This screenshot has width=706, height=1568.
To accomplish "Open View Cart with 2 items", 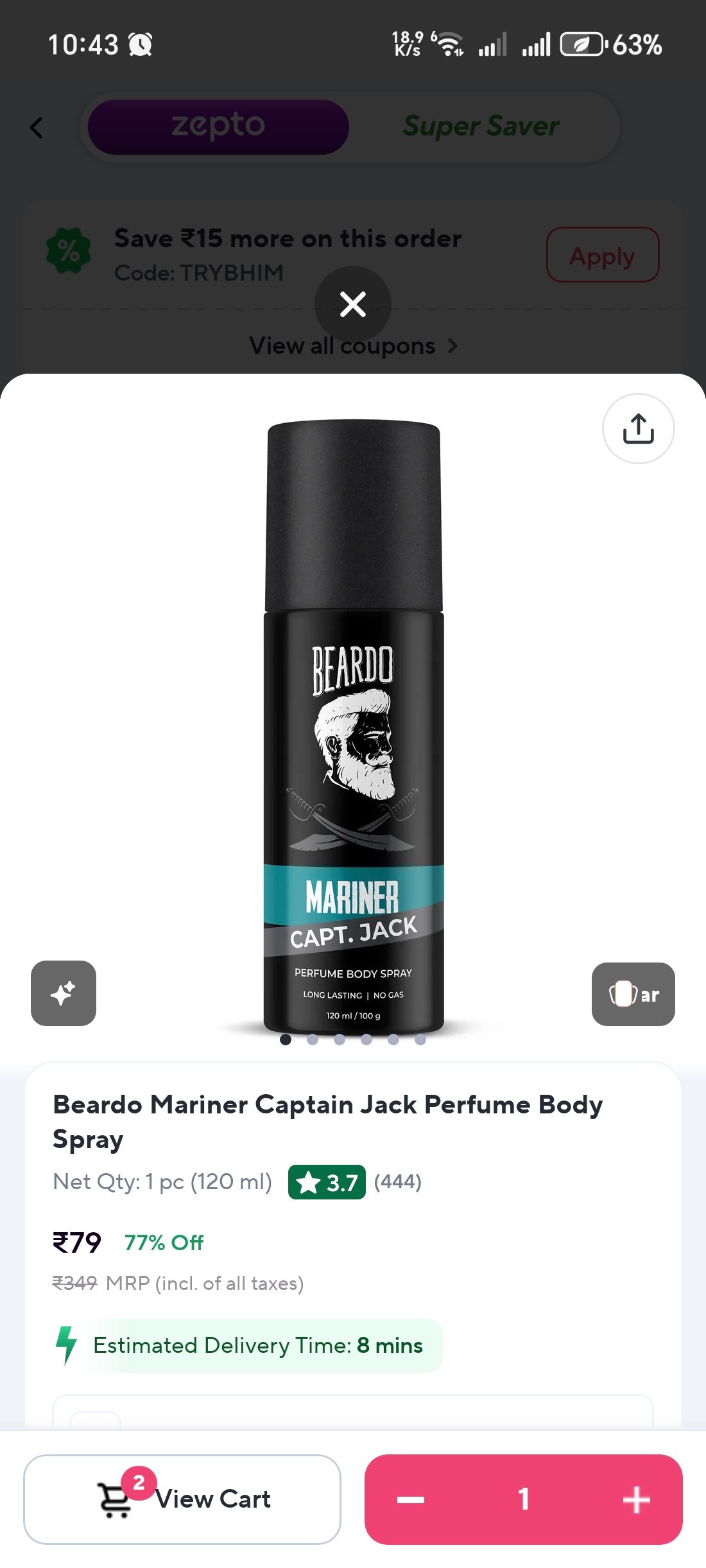I will coord(182,1499).
